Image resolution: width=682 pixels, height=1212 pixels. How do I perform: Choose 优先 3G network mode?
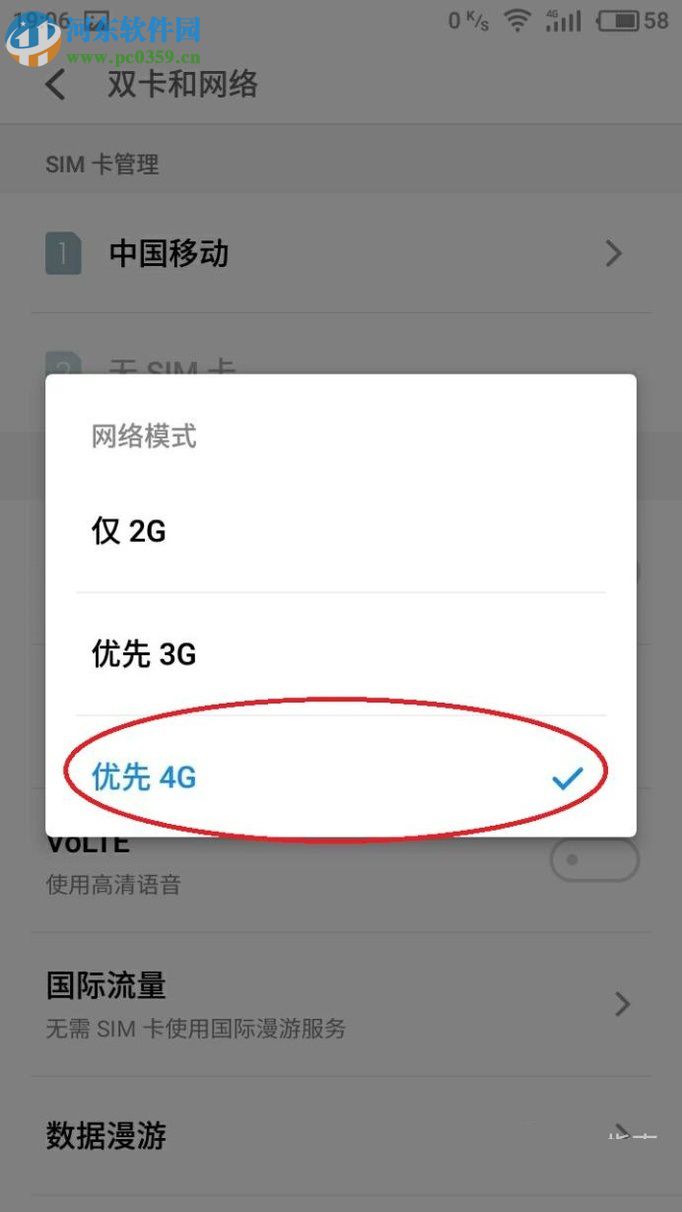pos(340,654)
